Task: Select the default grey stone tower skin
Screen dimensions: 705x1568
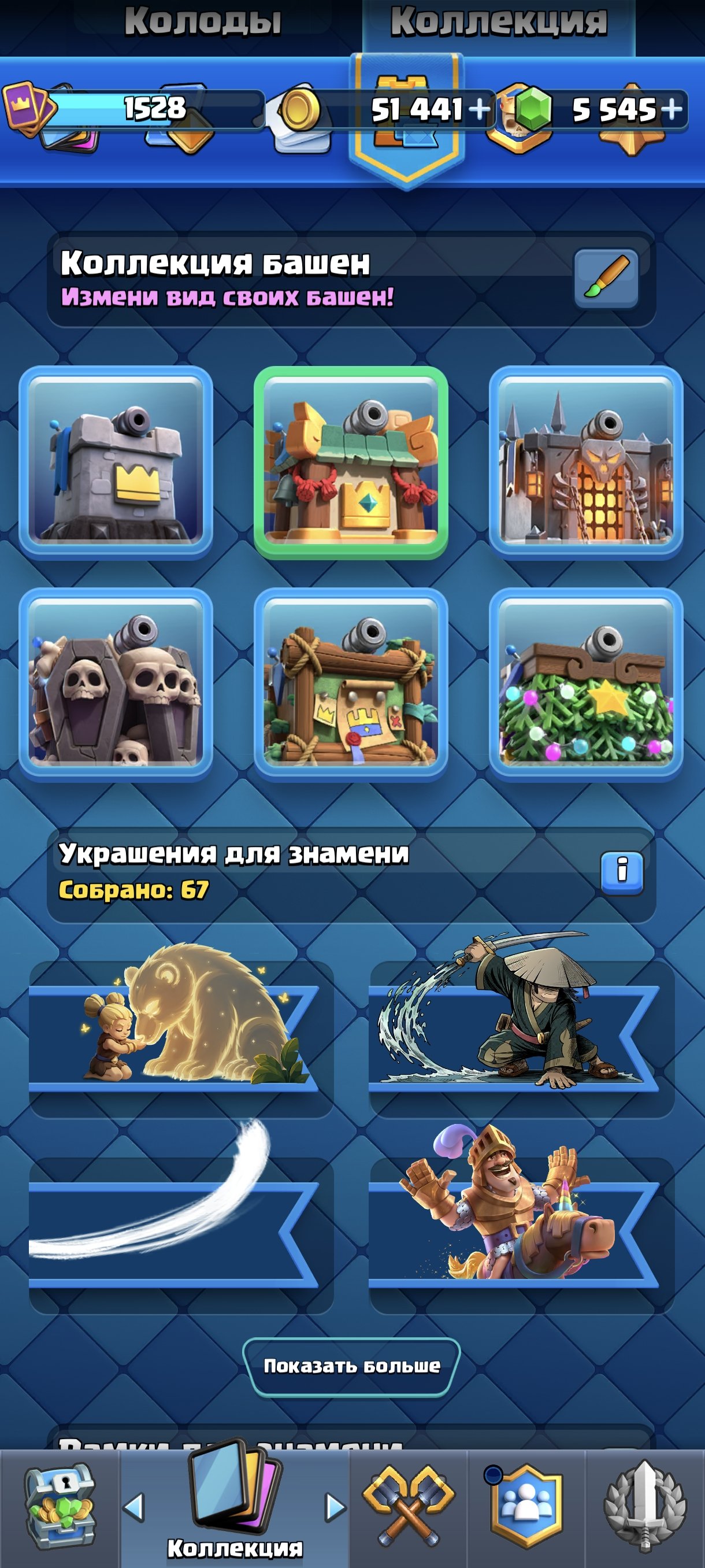Action: click(116, 461)
